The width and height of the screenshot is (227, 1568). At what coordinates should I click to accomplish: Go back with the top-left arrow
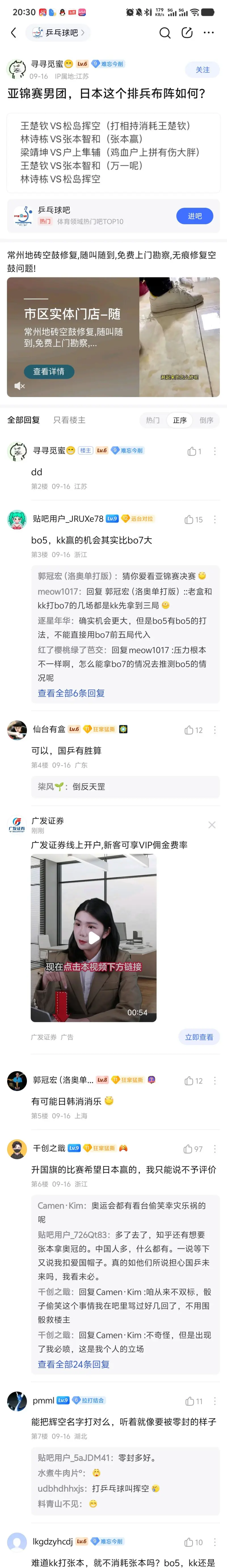click(x=13, y=33)
